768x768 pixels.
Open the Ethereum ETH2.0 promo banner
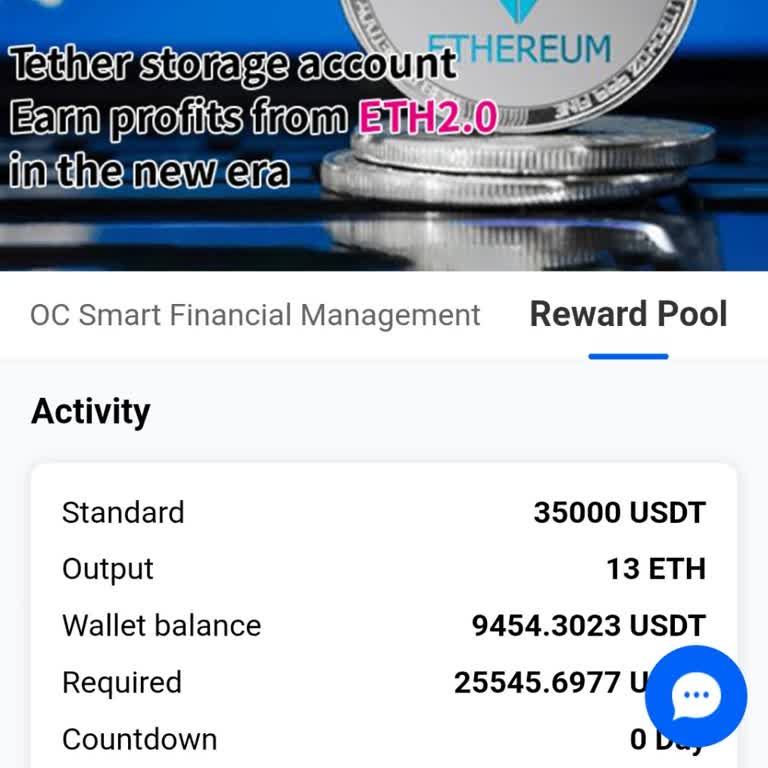384,135
